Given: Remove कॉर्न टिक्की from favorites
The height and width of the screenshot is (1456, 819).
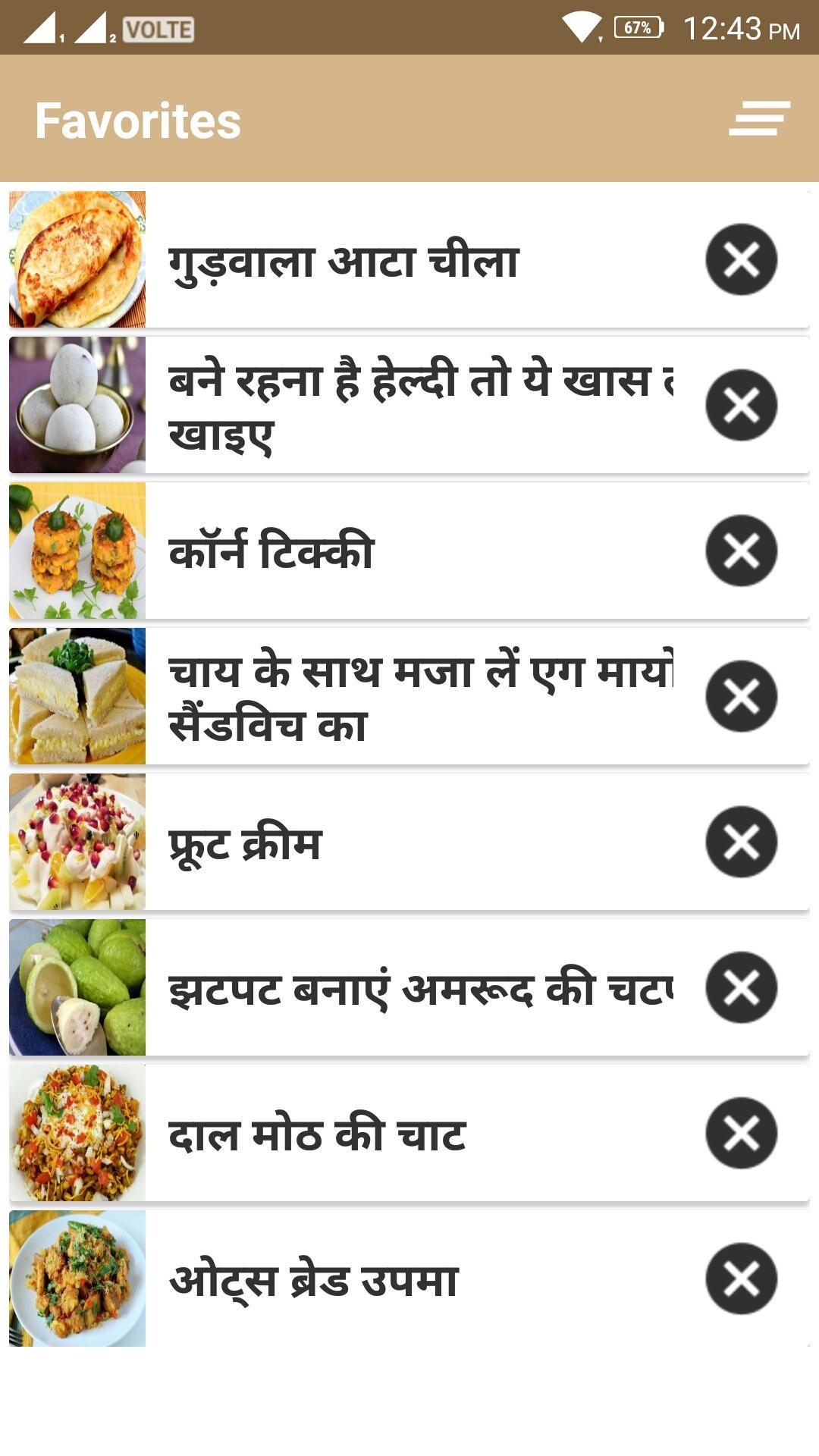Looking at the screenshot, I should coord(741,551).
